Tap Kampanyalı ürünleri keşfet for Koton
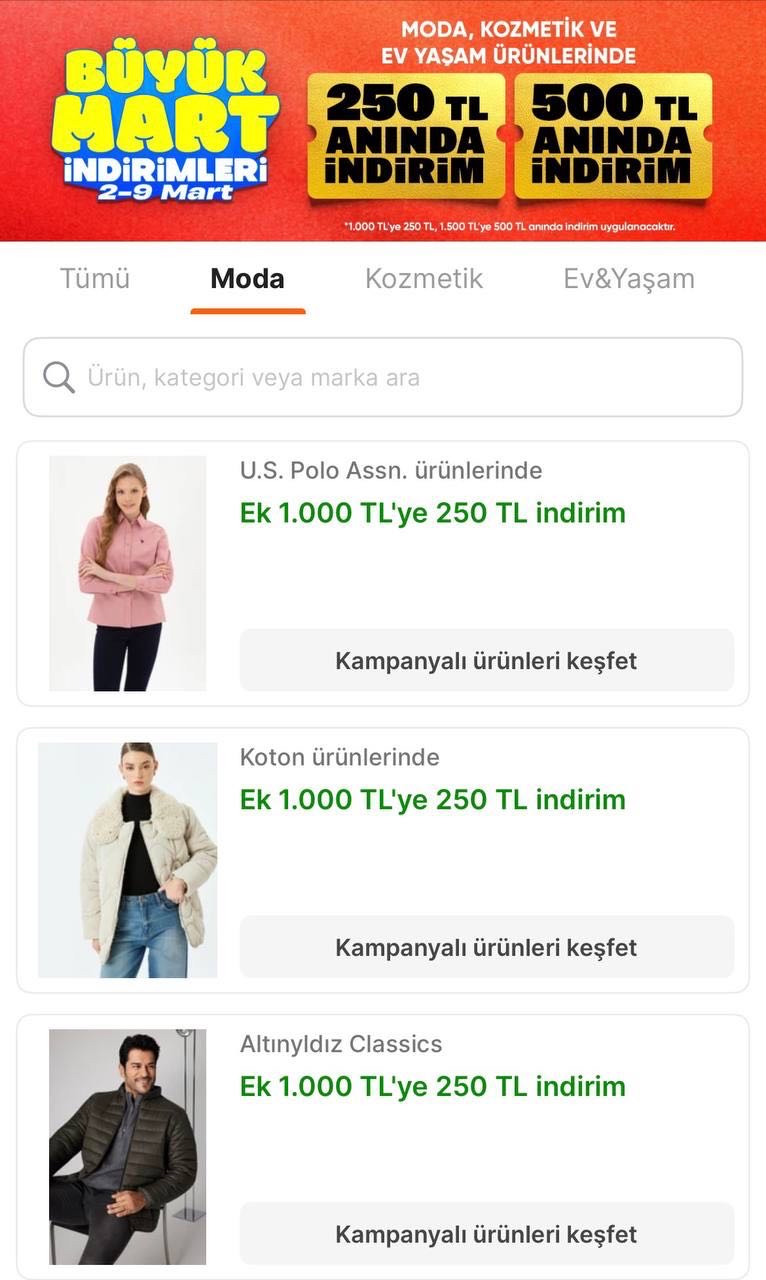Screen dimensions: 766x1280 coord(486,946)
